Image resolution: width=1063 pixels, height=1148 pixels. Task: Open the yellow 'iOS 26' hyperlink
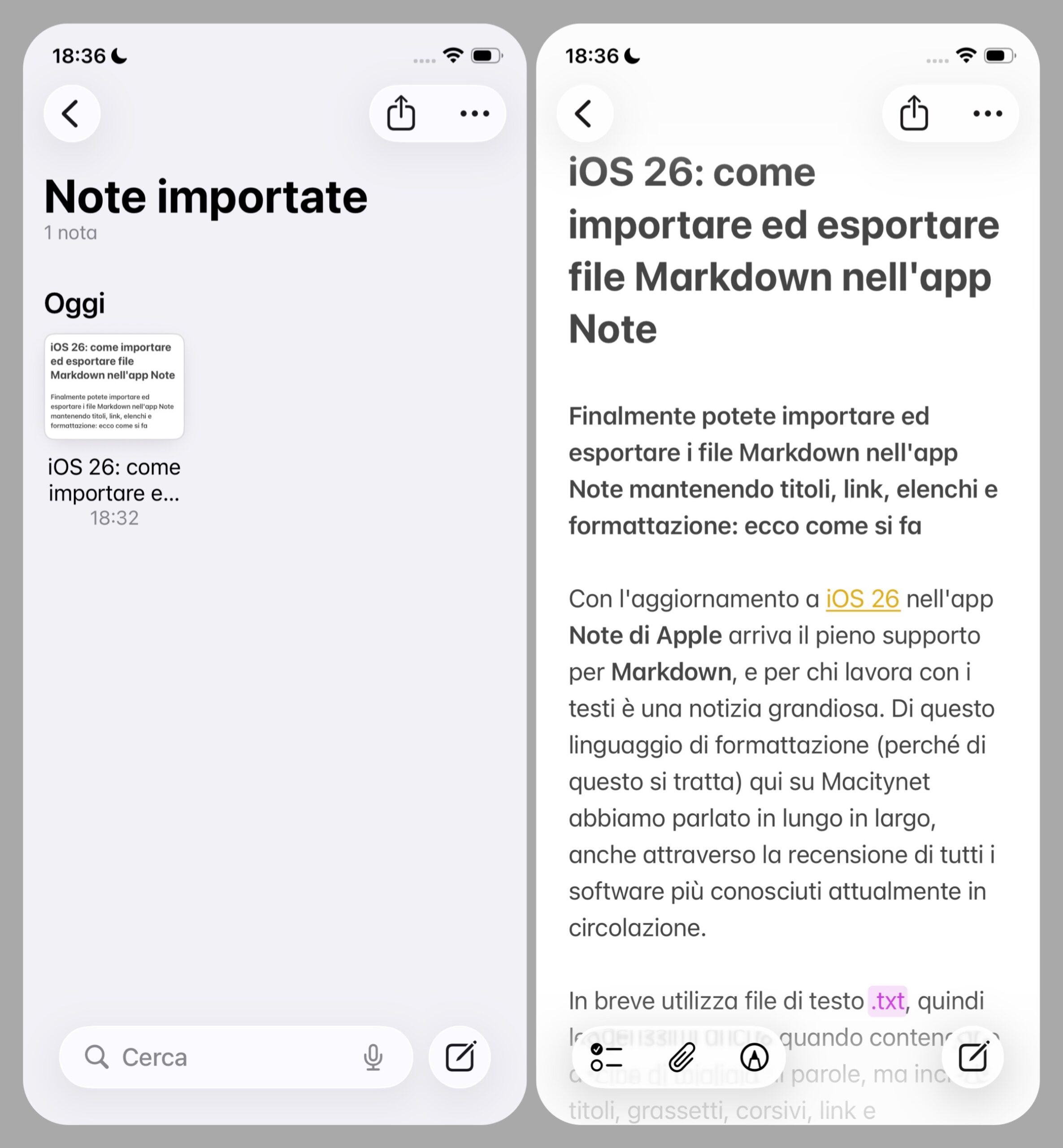(x=861, y=599)
